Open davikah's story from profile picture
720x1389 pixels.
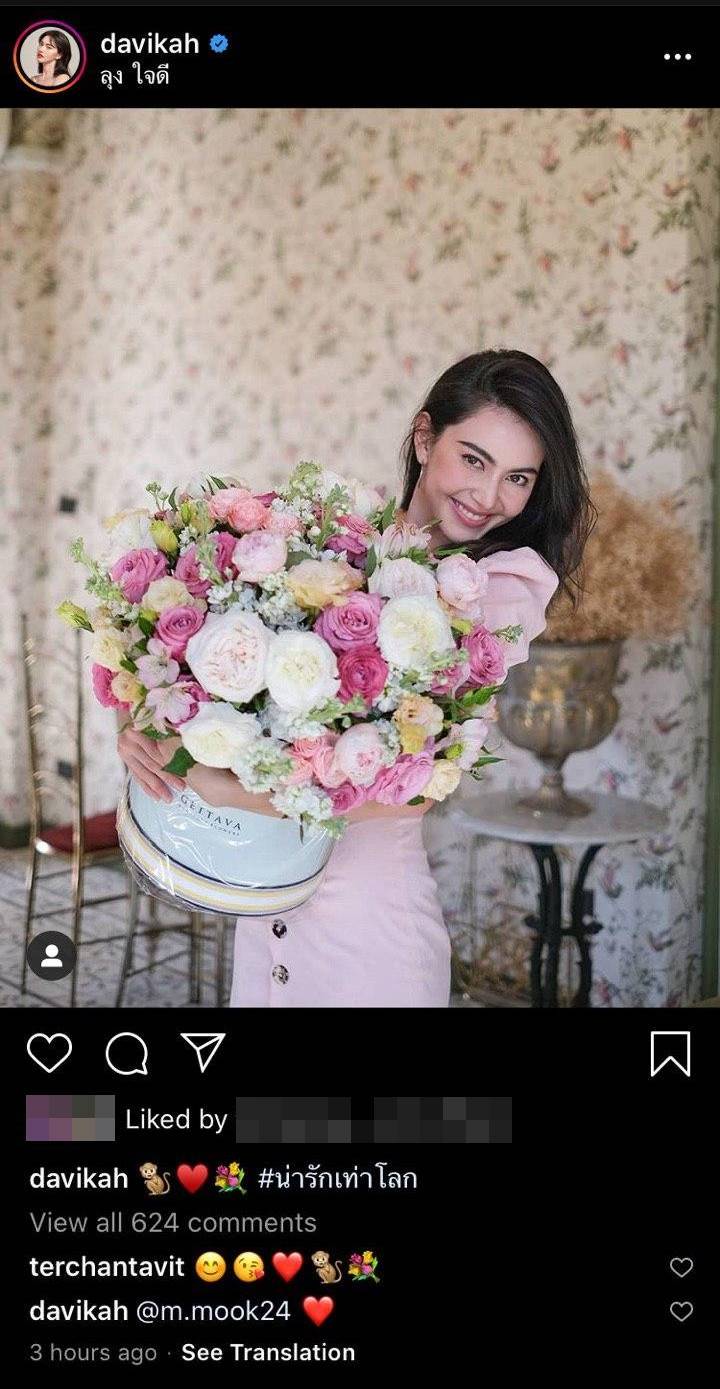49,56
